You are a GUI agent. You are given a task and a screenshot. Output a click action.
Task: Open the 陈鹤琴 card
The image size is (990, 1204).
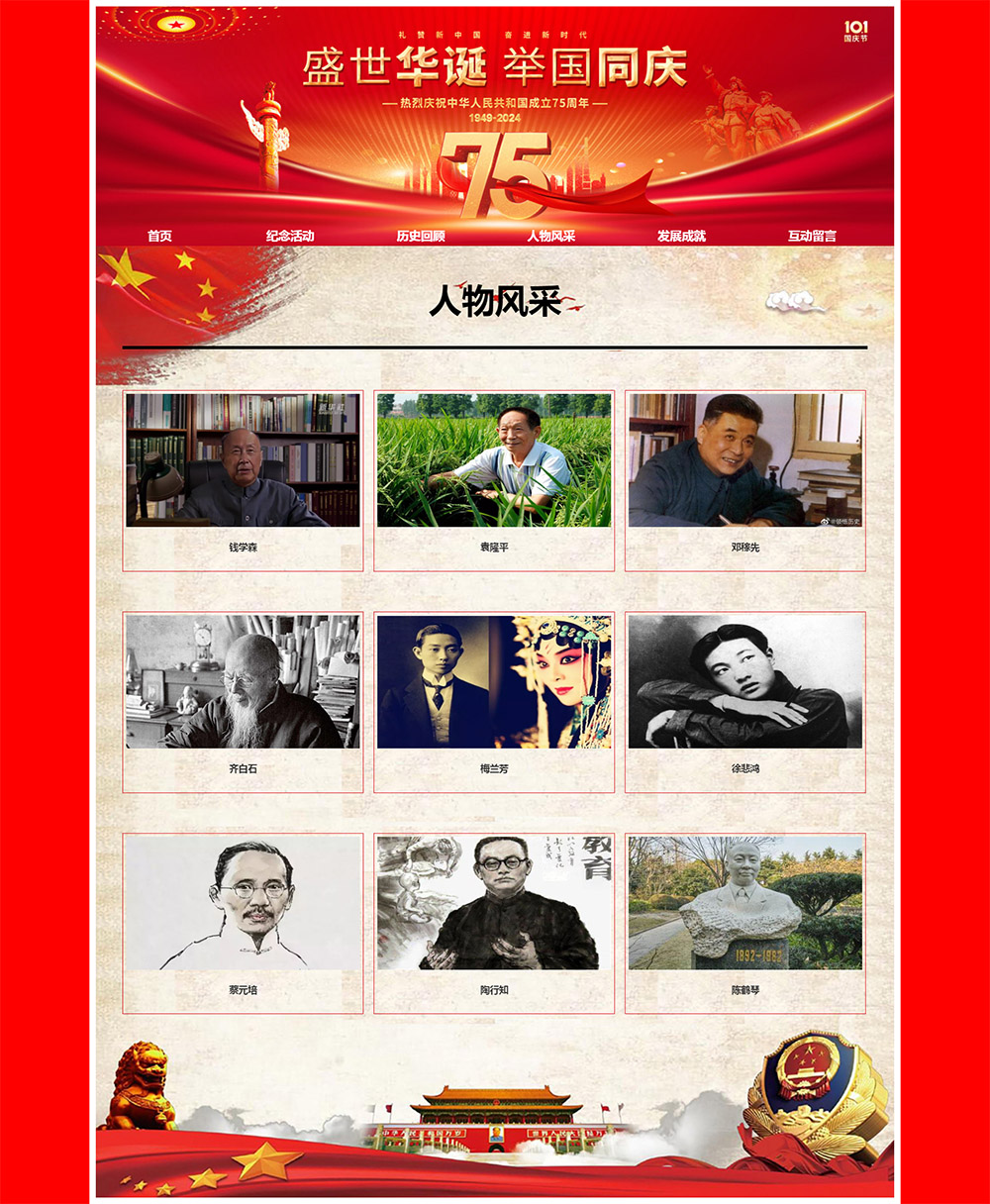745,923
